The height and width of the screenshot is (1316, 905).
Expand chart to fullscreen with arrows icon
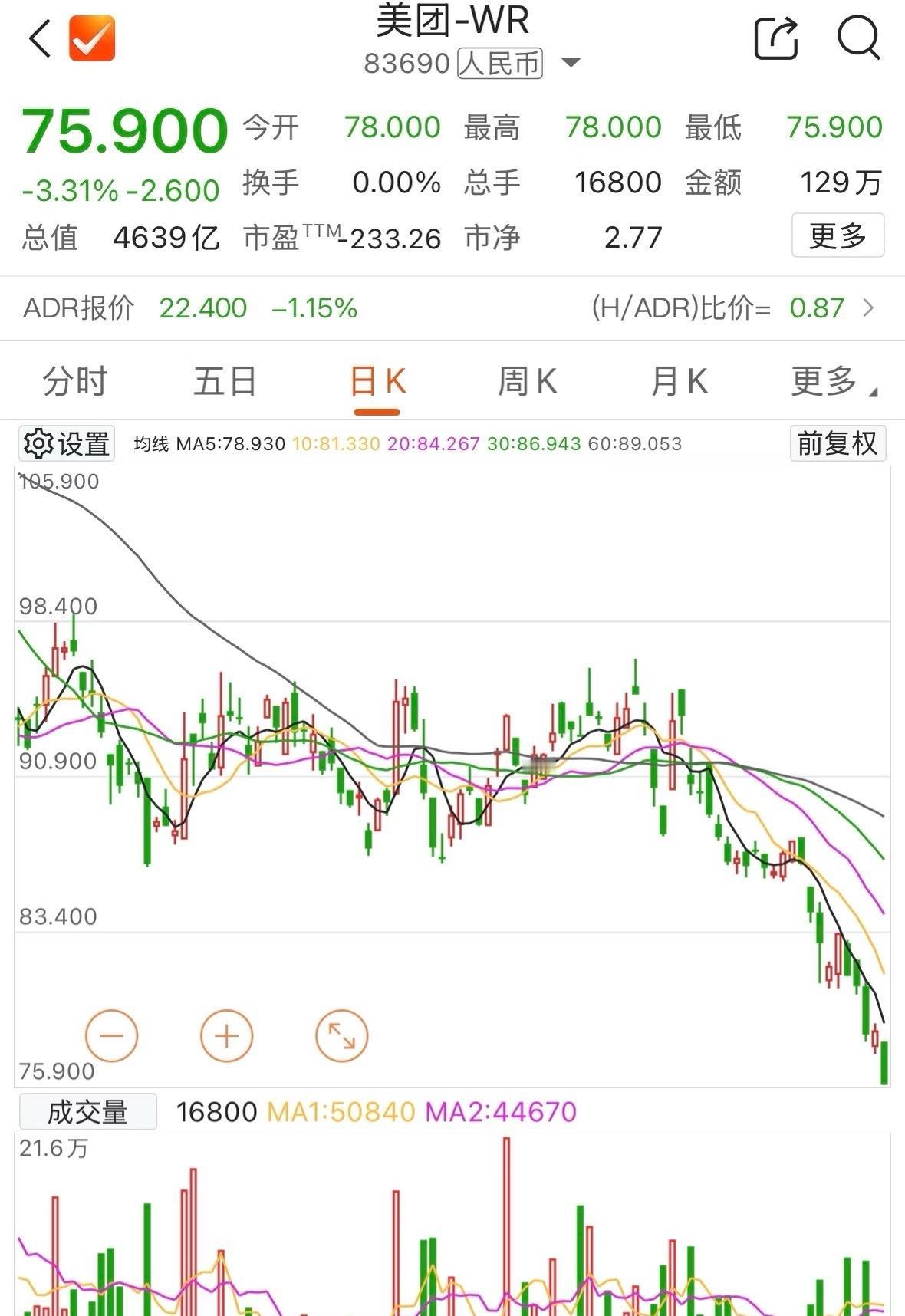[341, 1035]
